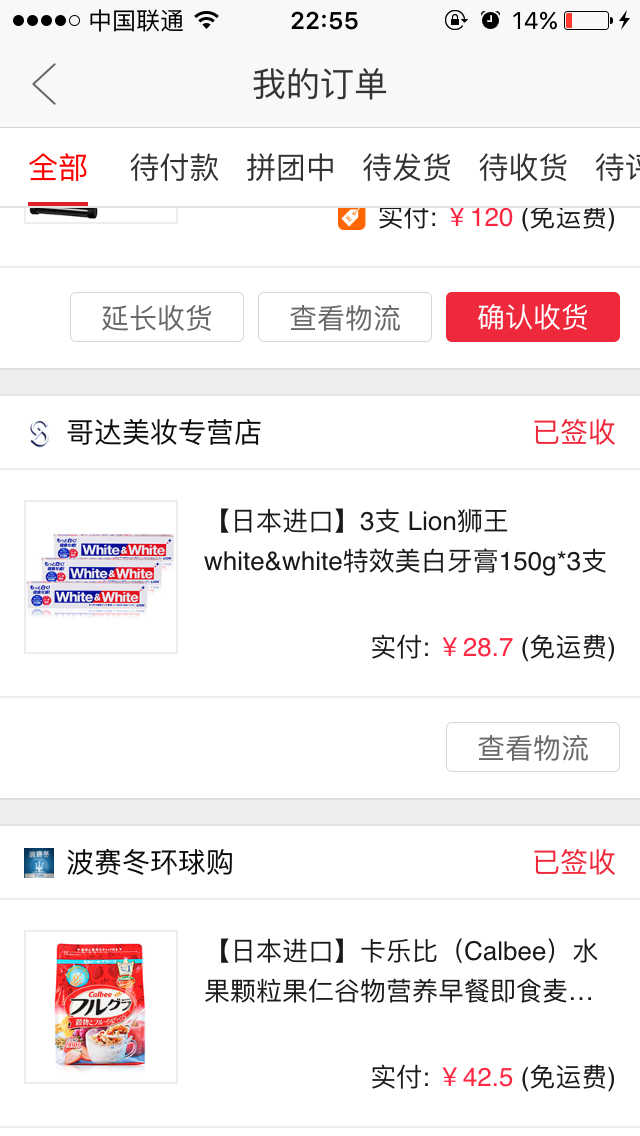The height and width of the screenshot is (1136, 640).
Task: Visit the 波赛冬环球购 store
Action: [x=149, y=862]
